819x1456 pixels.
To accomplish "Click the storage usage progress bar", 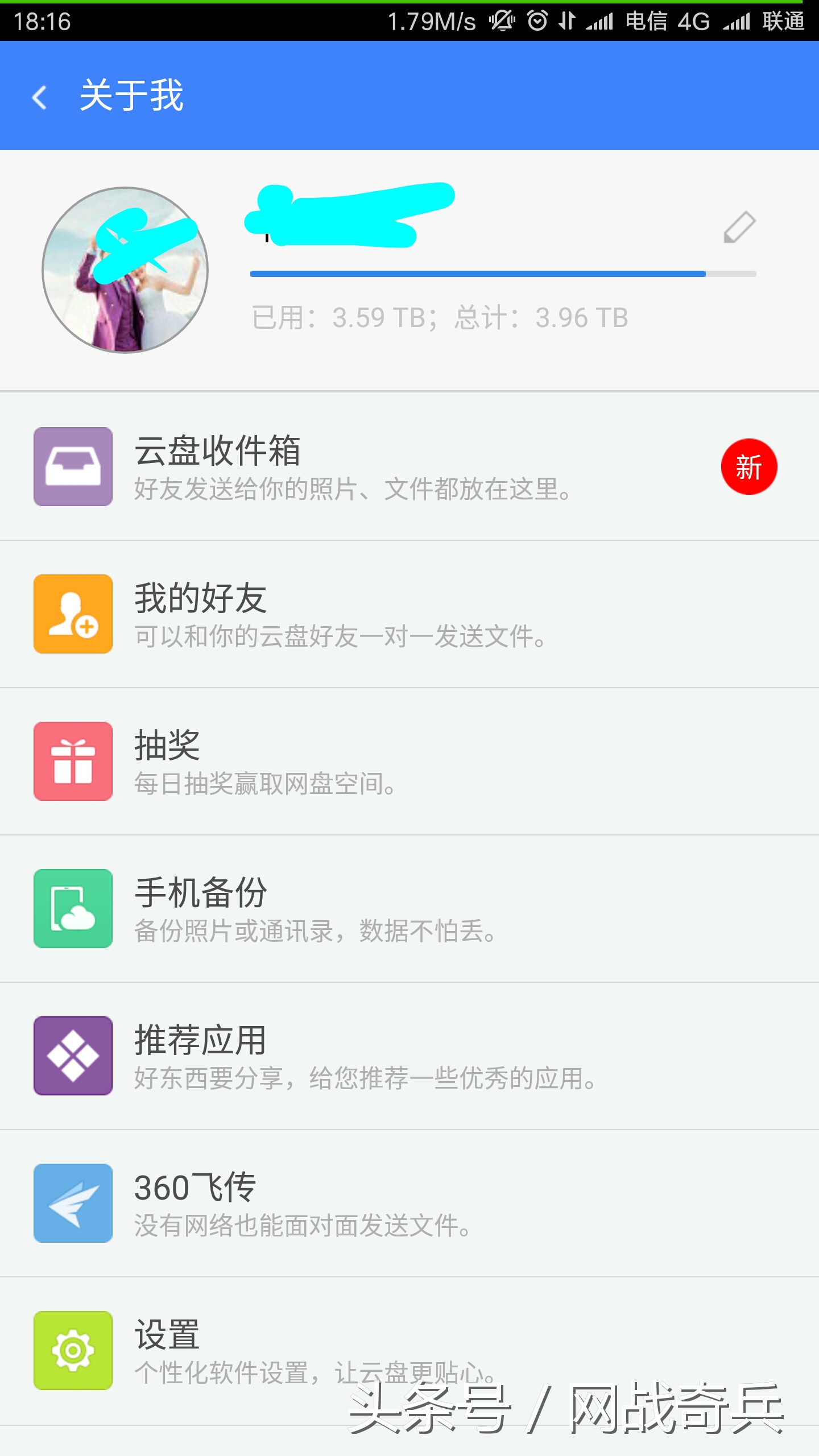I will [503, 274].
